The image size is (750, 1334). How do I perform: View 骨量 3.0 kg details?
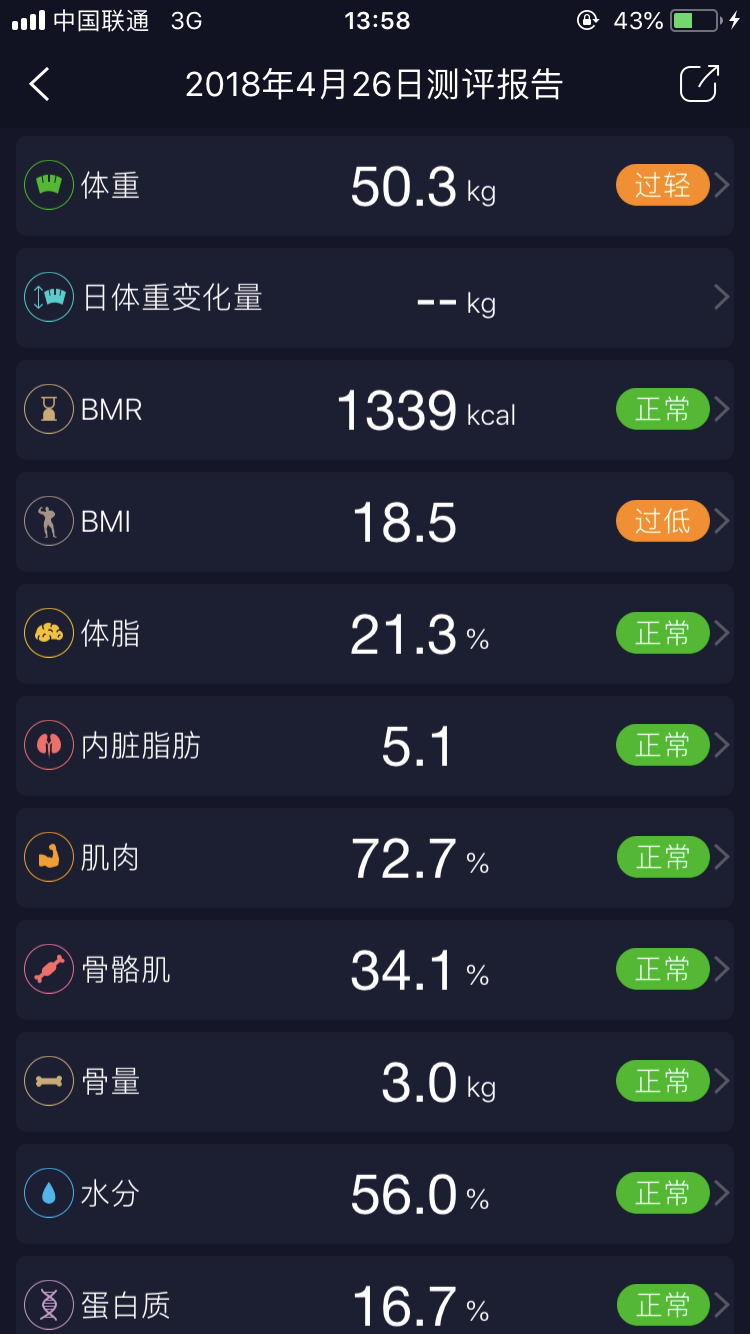[x=375, y=1082]
